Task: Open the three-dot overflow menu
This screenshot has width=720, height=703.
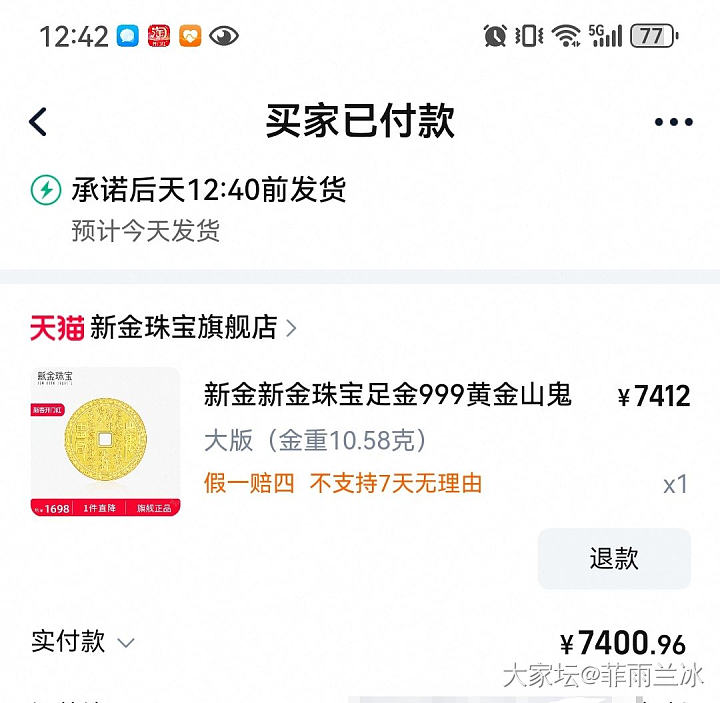Action: tap(673, 122)
